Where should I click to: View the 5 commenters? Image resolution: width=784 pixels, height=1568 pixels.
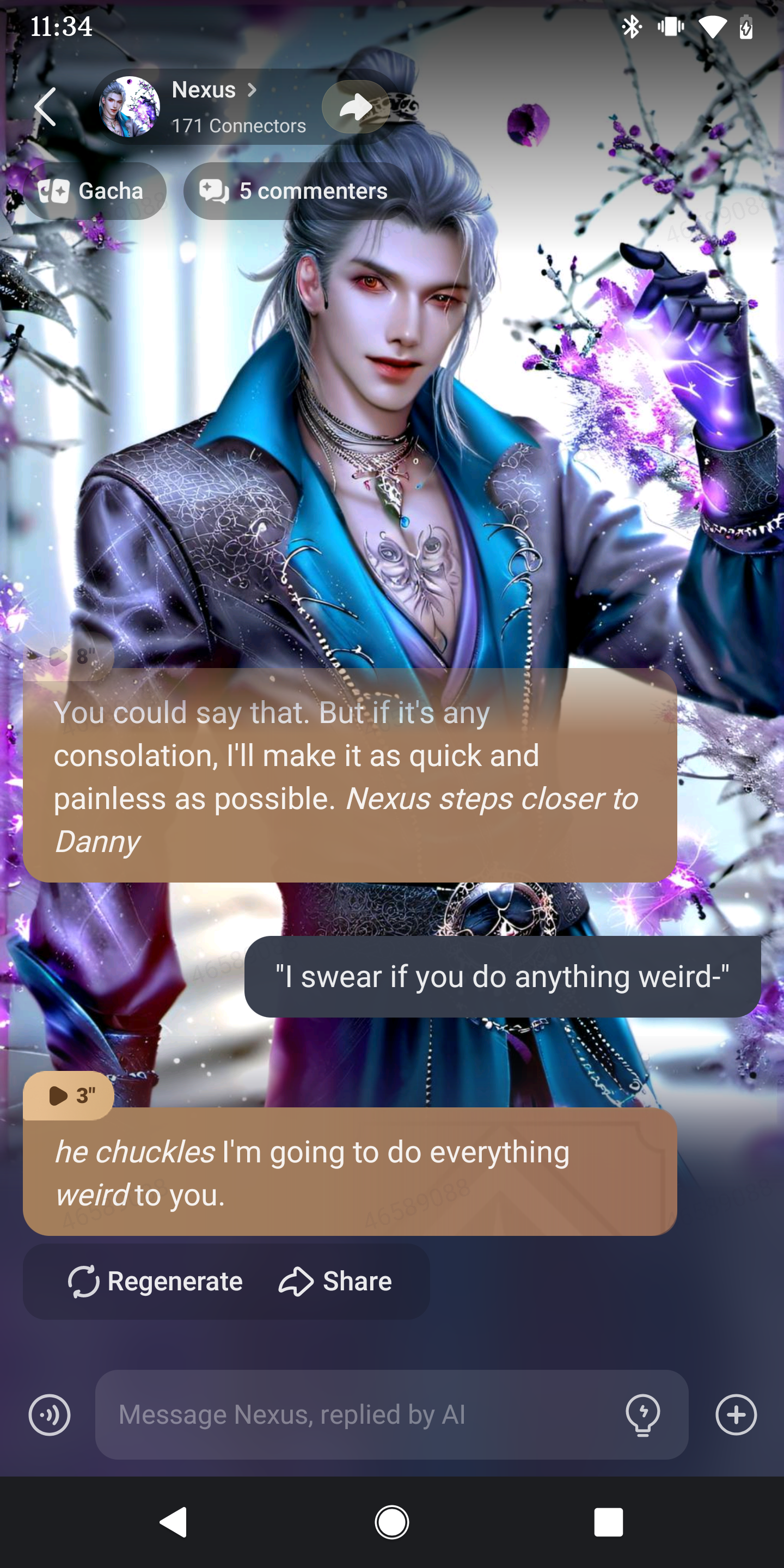[295, 191]
